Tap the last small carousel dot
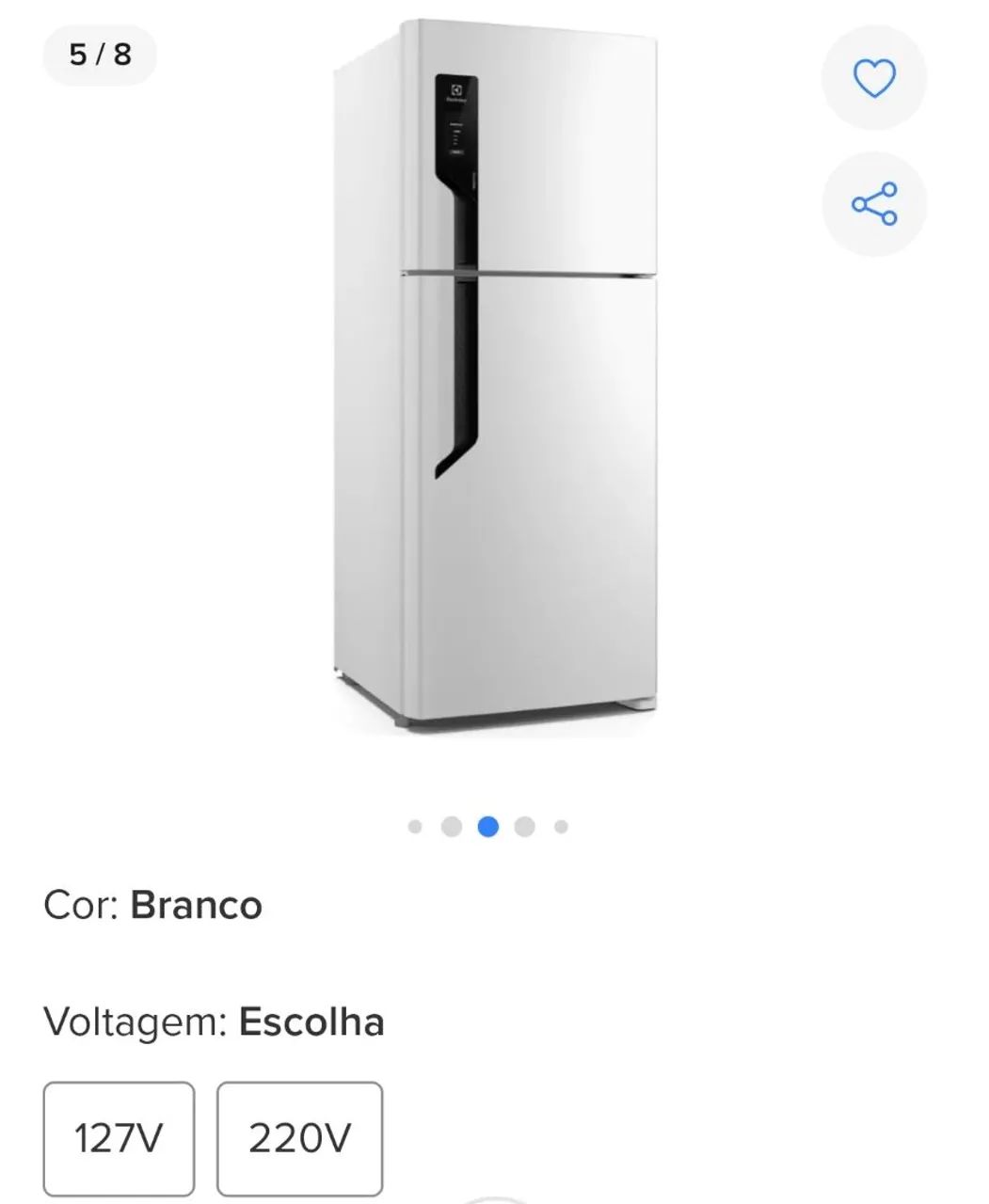The image size is (989, 1204). (x=559, y=826)
